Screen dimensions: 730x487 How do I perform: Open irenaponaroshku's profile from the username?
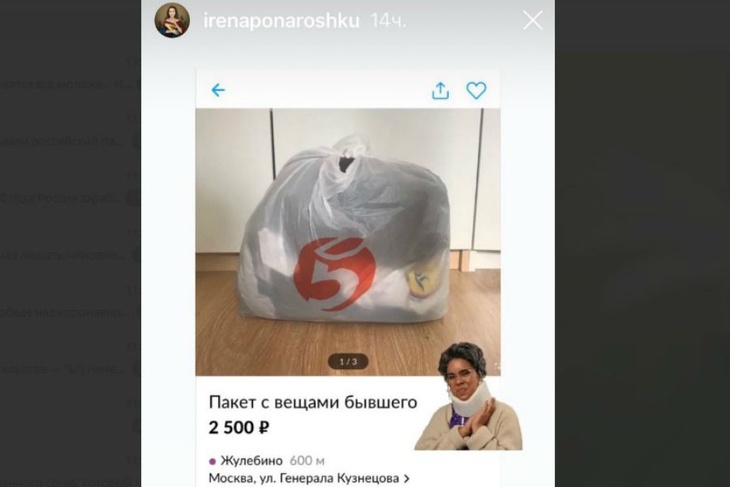280,21
